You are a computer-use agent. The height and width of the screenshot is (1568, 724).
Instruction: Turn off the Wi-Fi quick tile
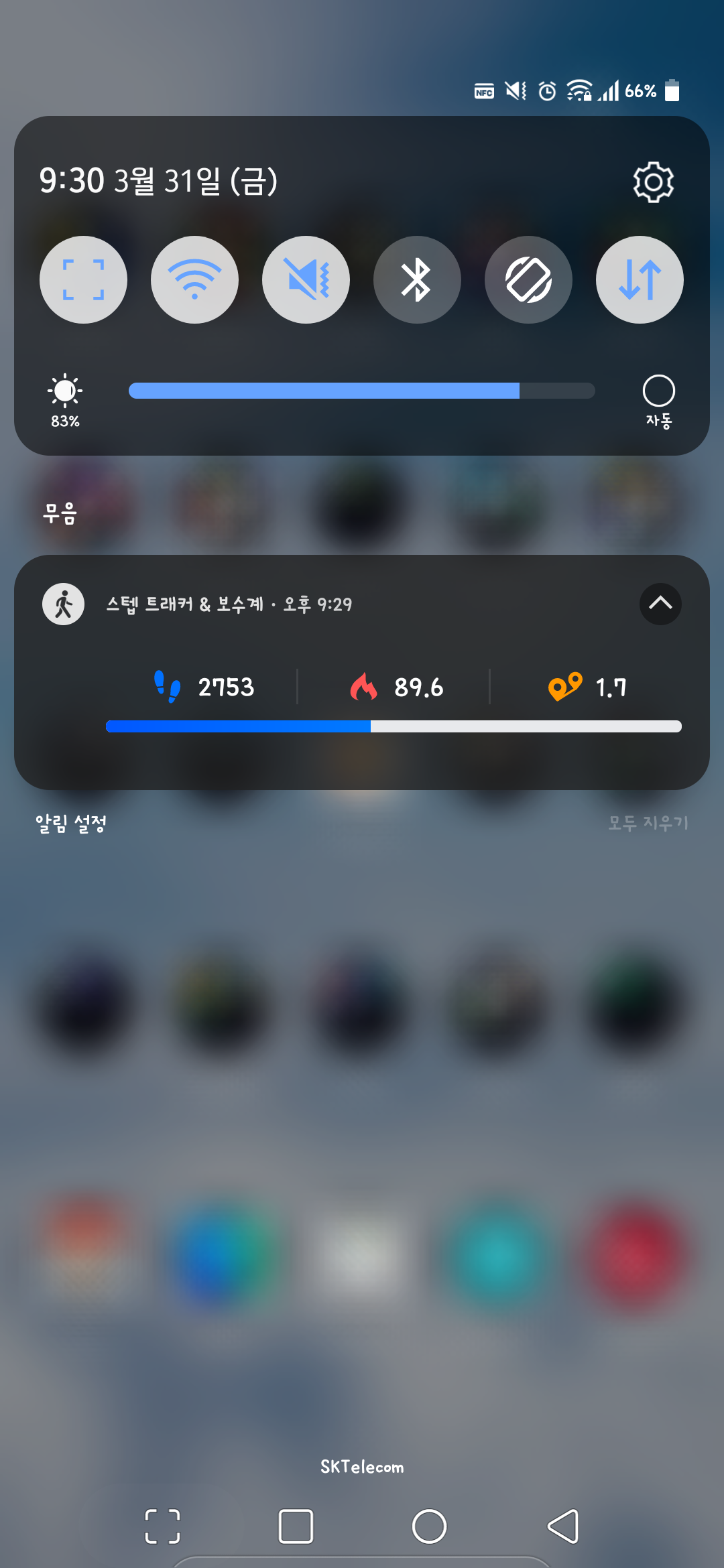(194, 279)
